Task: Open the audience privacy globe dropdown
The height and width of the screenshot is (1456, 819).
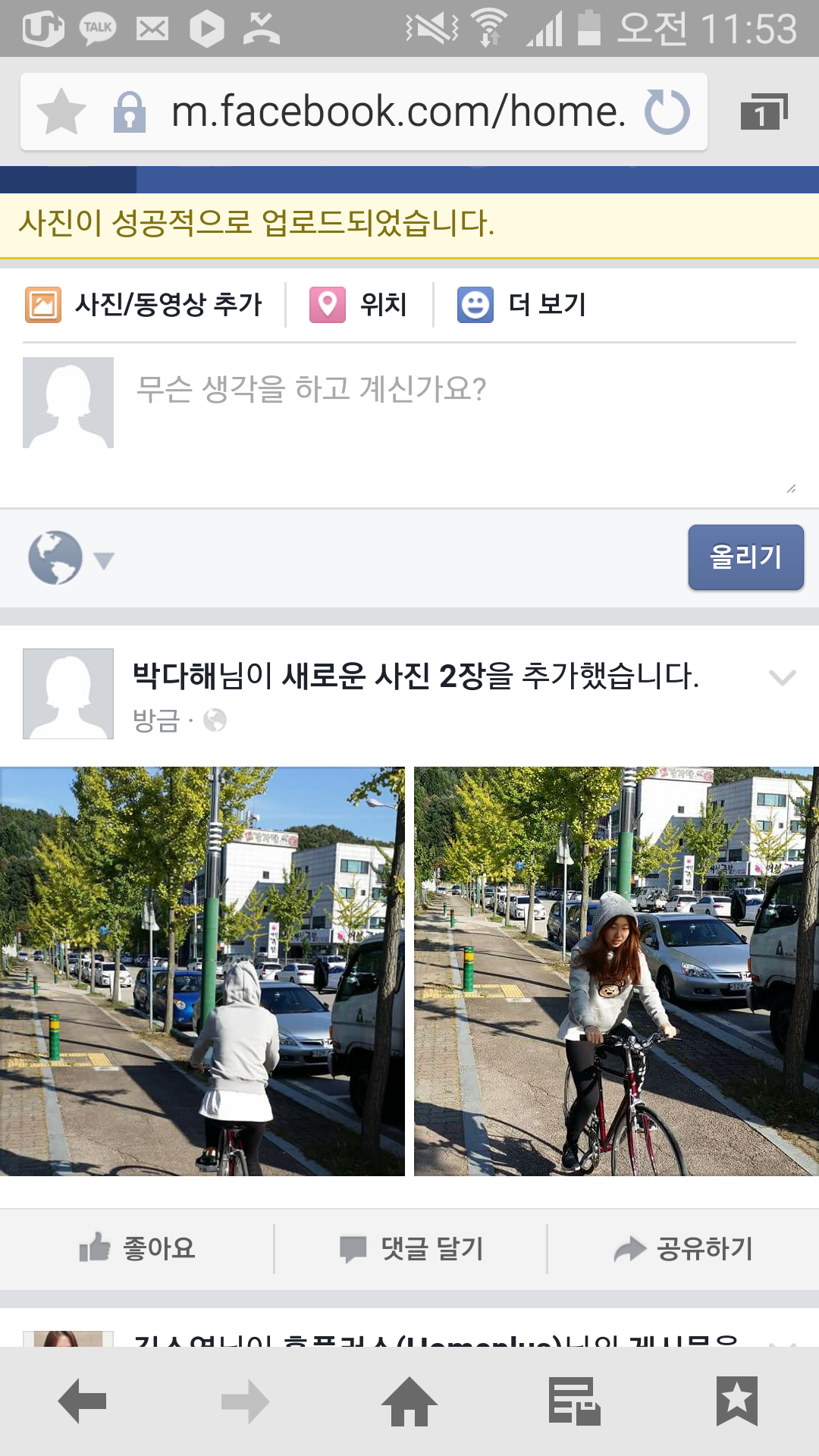Action: point(70,558)
